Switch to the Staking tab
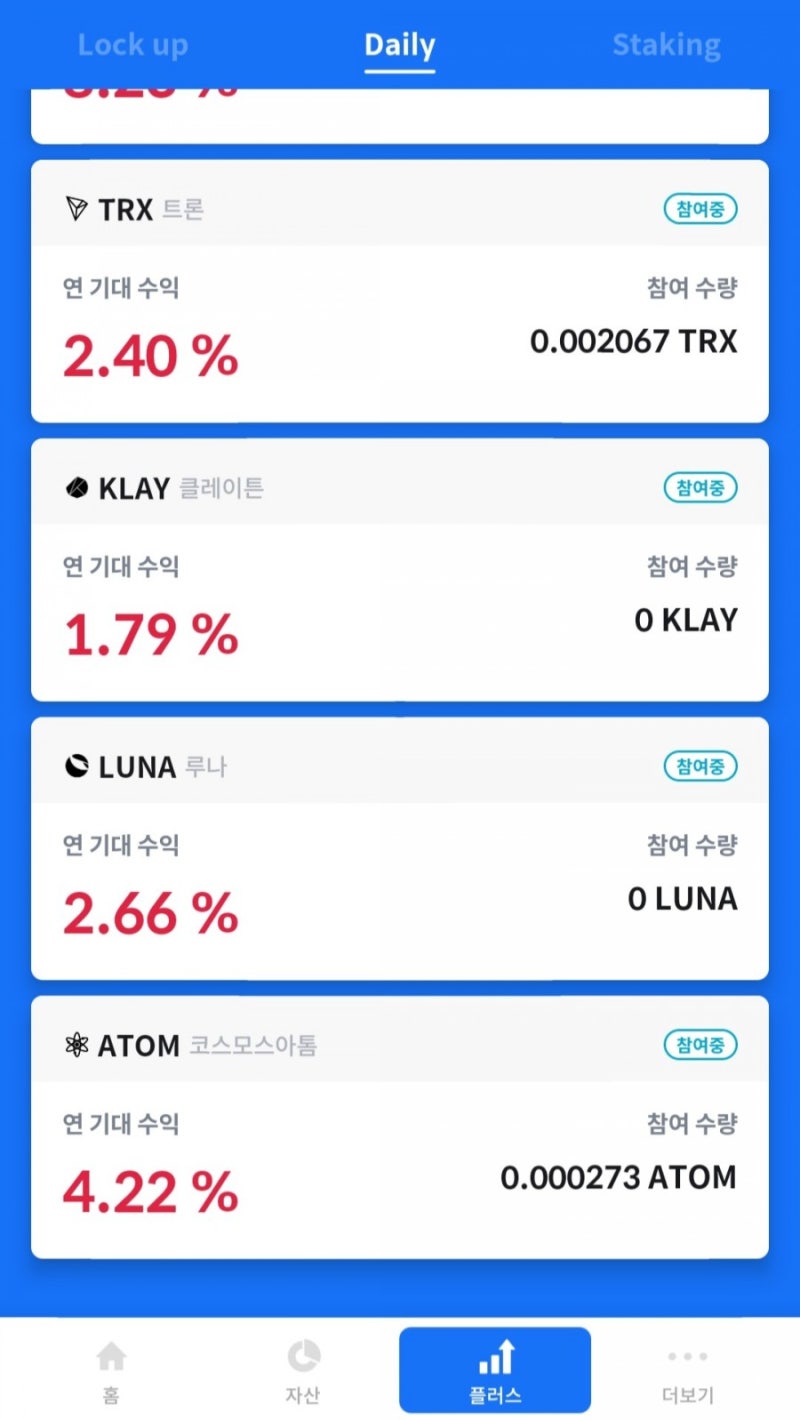This screenshot has height=1420, width=800. pyautogui.click(x=666, y=44)
